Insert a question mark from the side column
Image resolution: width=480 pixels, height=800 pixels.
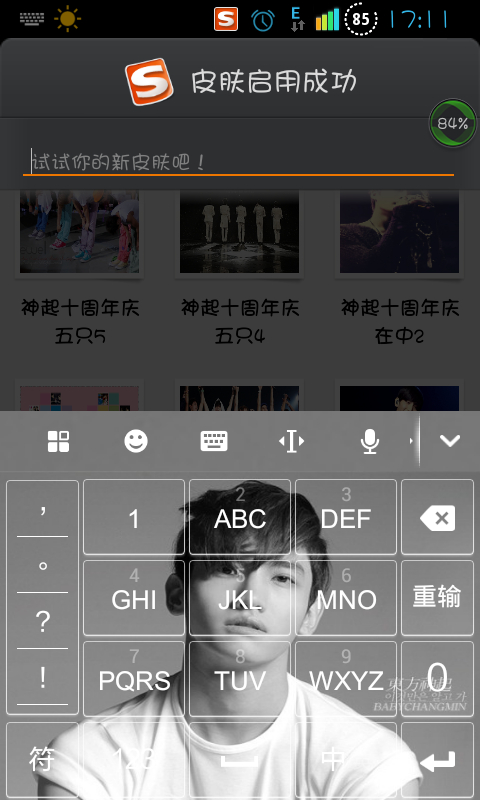click(43, 621)
